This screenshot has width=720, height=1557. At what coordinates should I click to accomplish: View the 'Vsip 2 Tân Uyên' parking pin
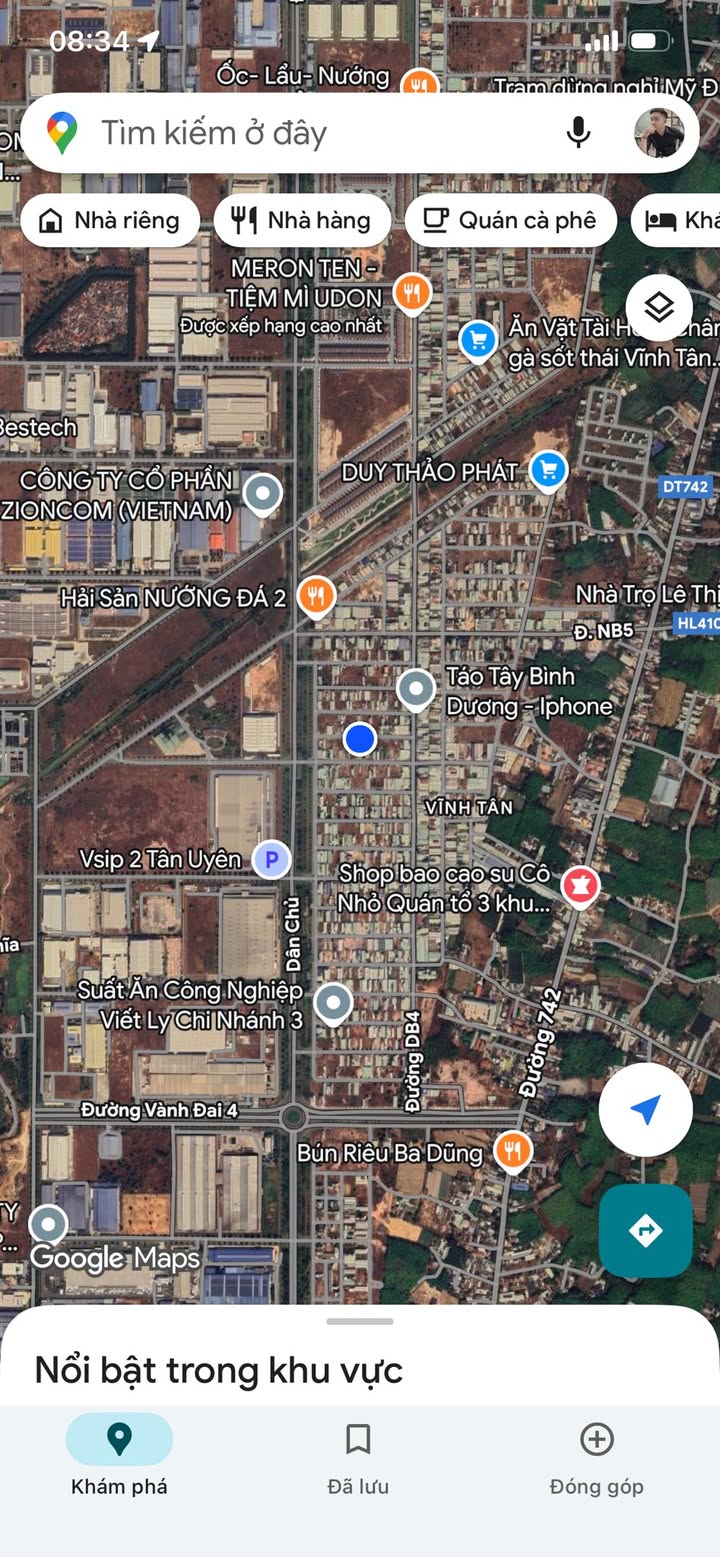(271, 859)
